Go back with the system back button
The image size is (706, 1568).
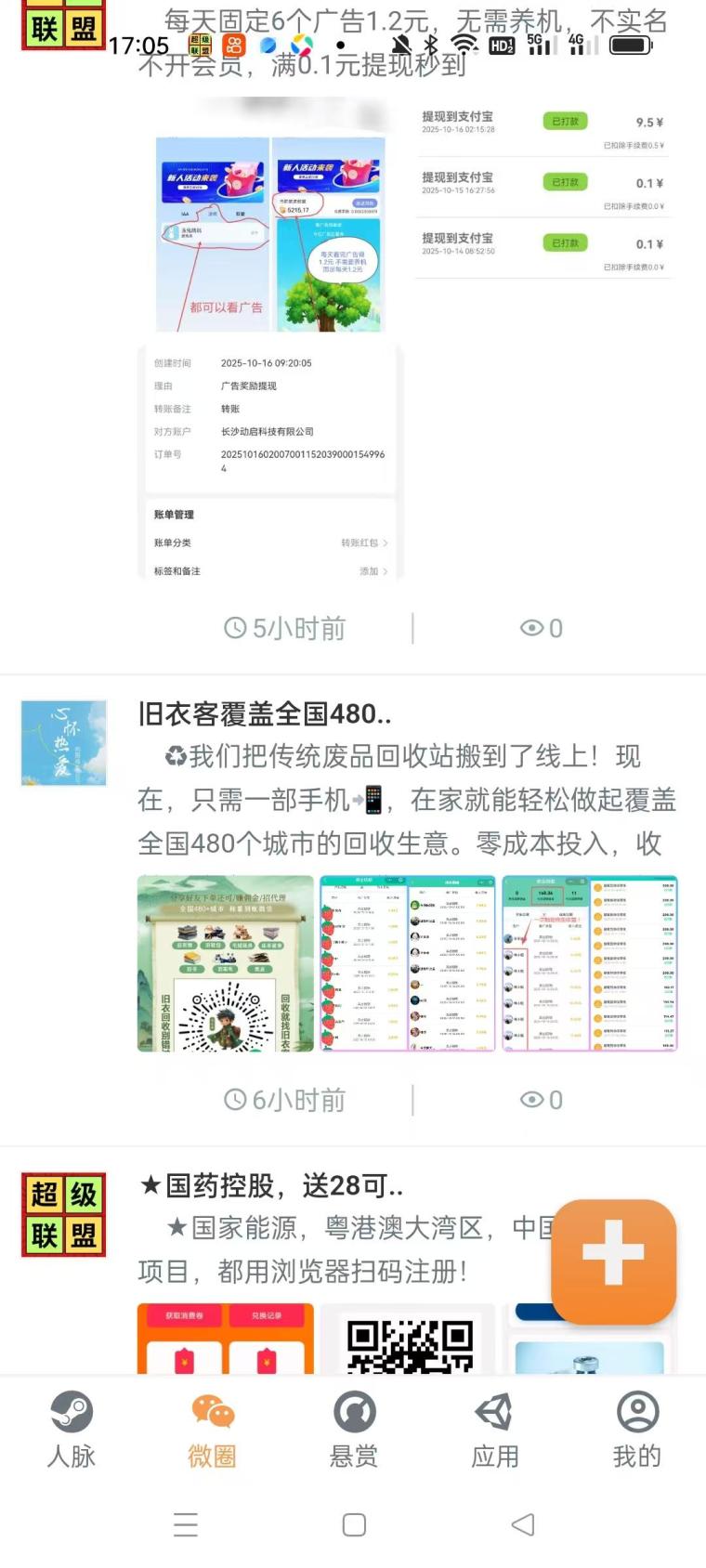tap(523, 1524)
